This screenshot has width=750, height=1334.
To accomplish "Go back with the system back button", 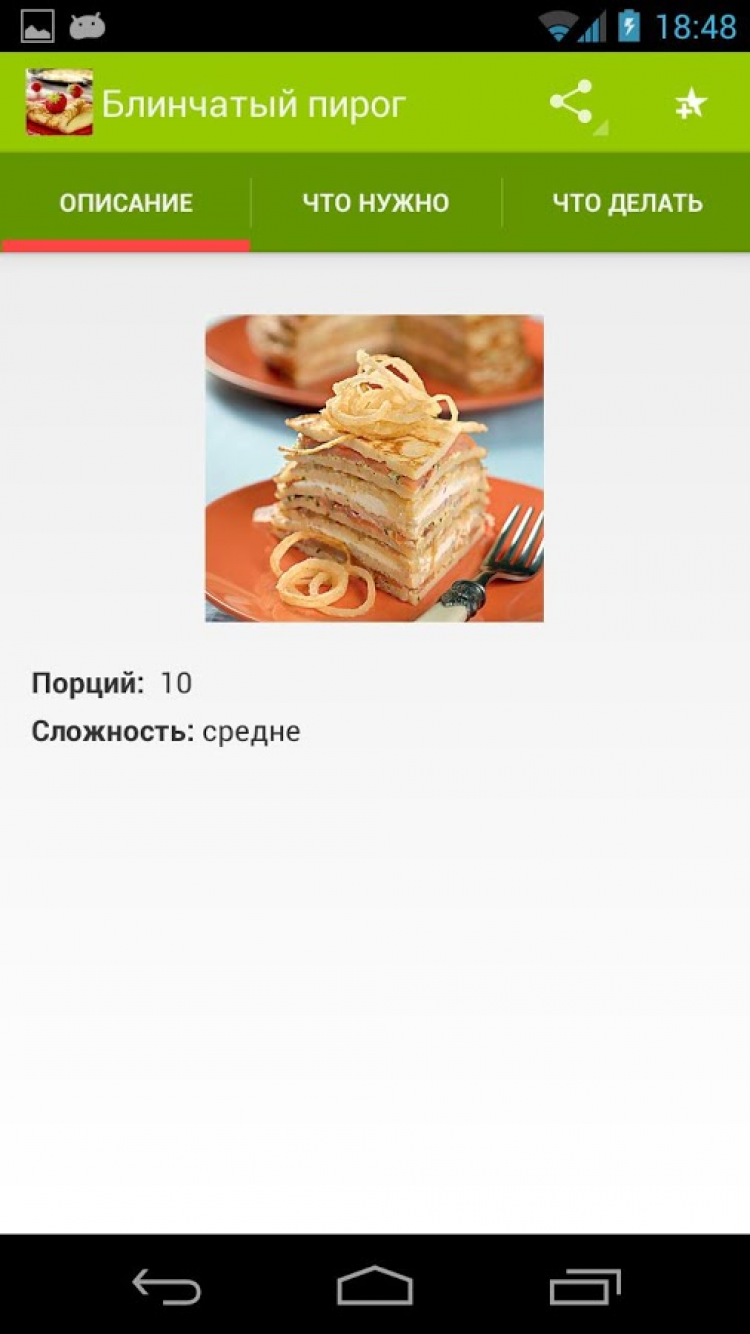I will pos(167,1286).
